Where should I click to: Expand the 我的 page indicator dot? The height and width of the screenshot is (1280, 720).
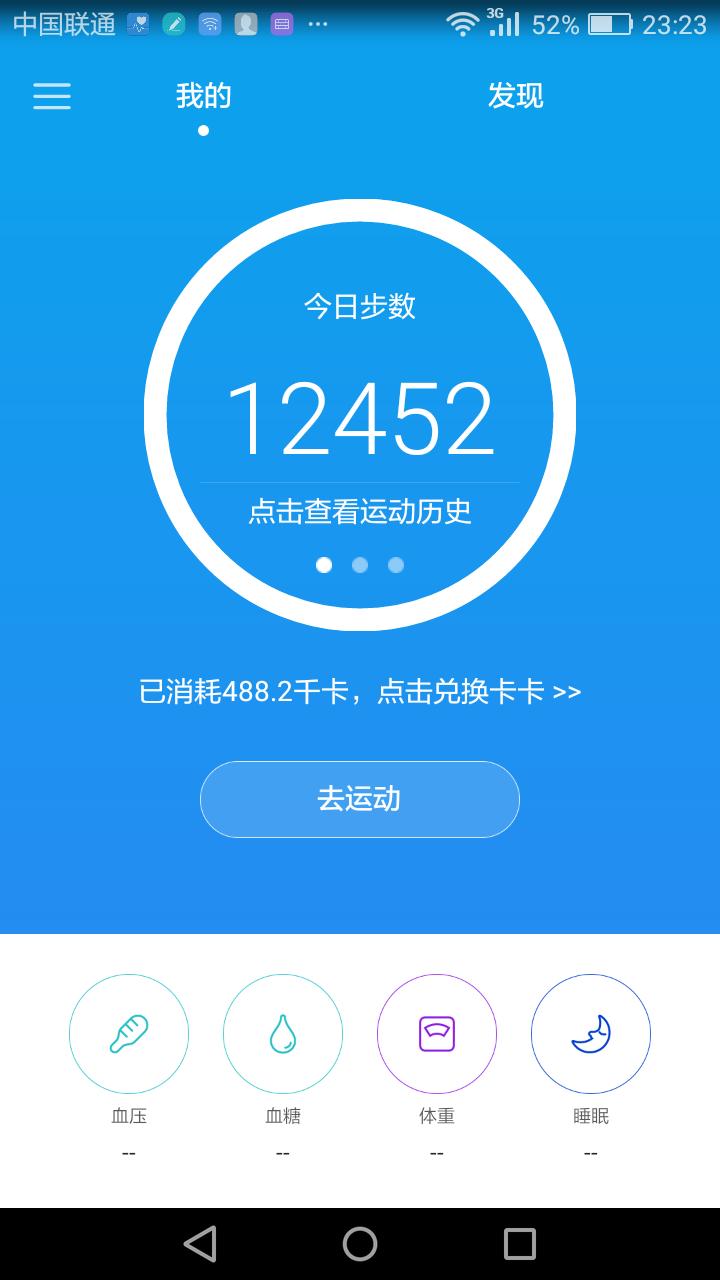(204, 128)
